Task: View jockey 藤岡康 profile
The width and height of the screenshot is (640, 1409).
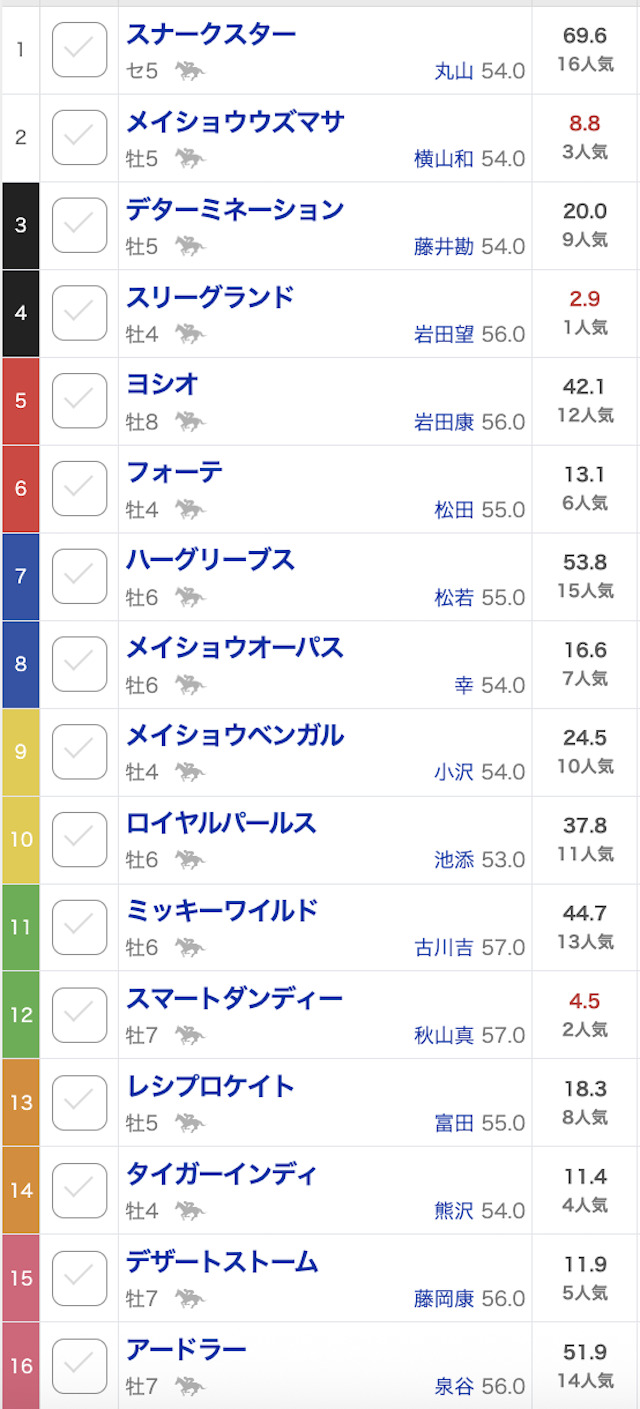Action: tap(444, 1299)
